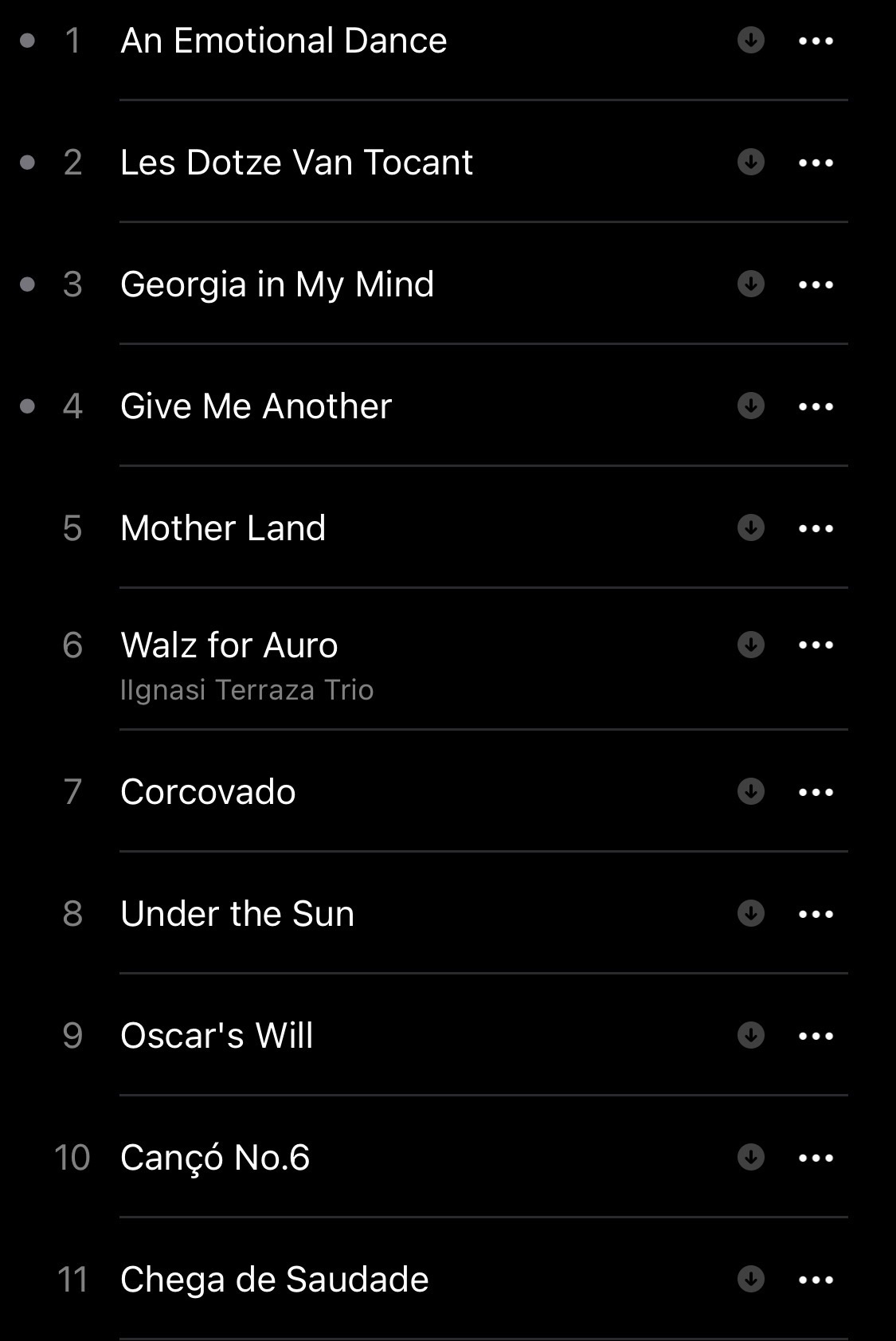The image size is (896, 1341).
Task: Open more options for Cançó No.6
Action: click(816, 1158)
